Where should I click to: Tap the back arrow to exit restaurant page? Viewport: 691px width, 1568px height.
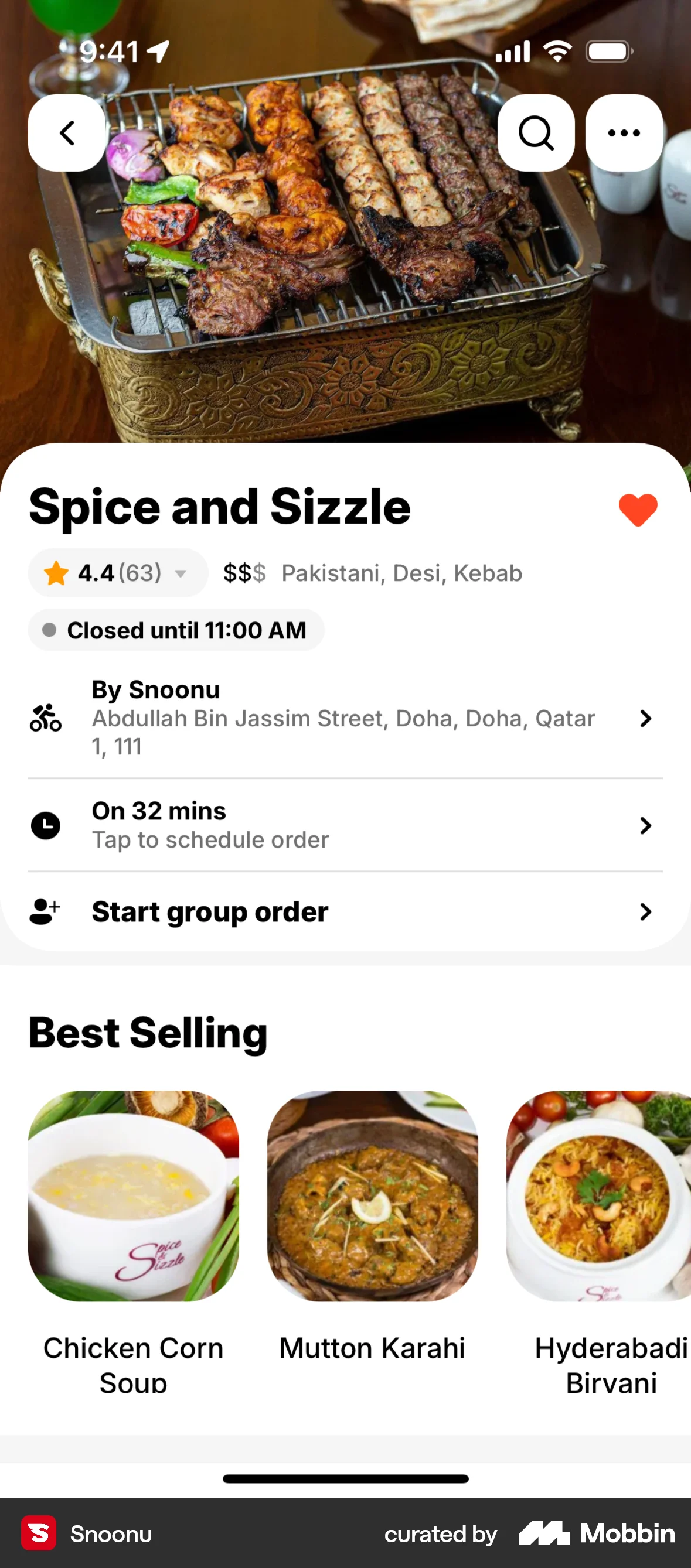coord(67,134)
